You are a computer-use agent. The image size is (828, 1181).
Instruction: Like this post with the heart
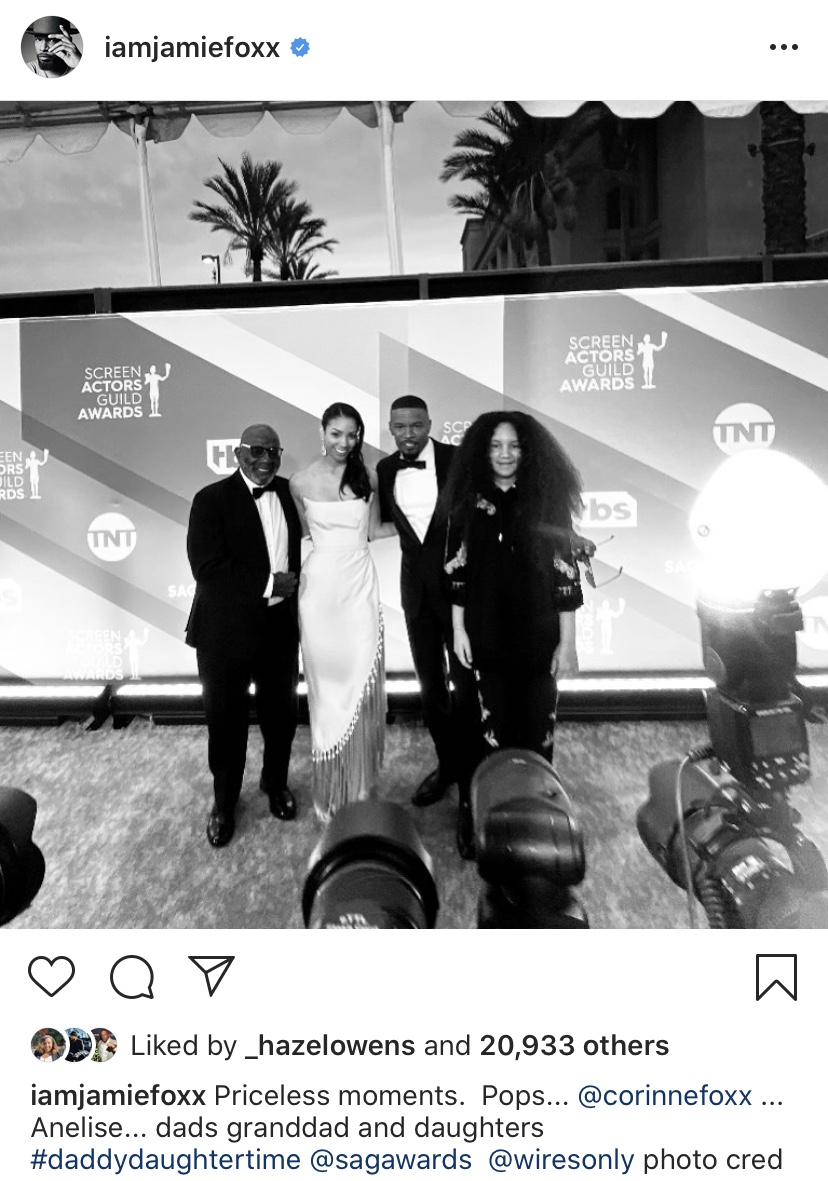click(x=51, y=977)
